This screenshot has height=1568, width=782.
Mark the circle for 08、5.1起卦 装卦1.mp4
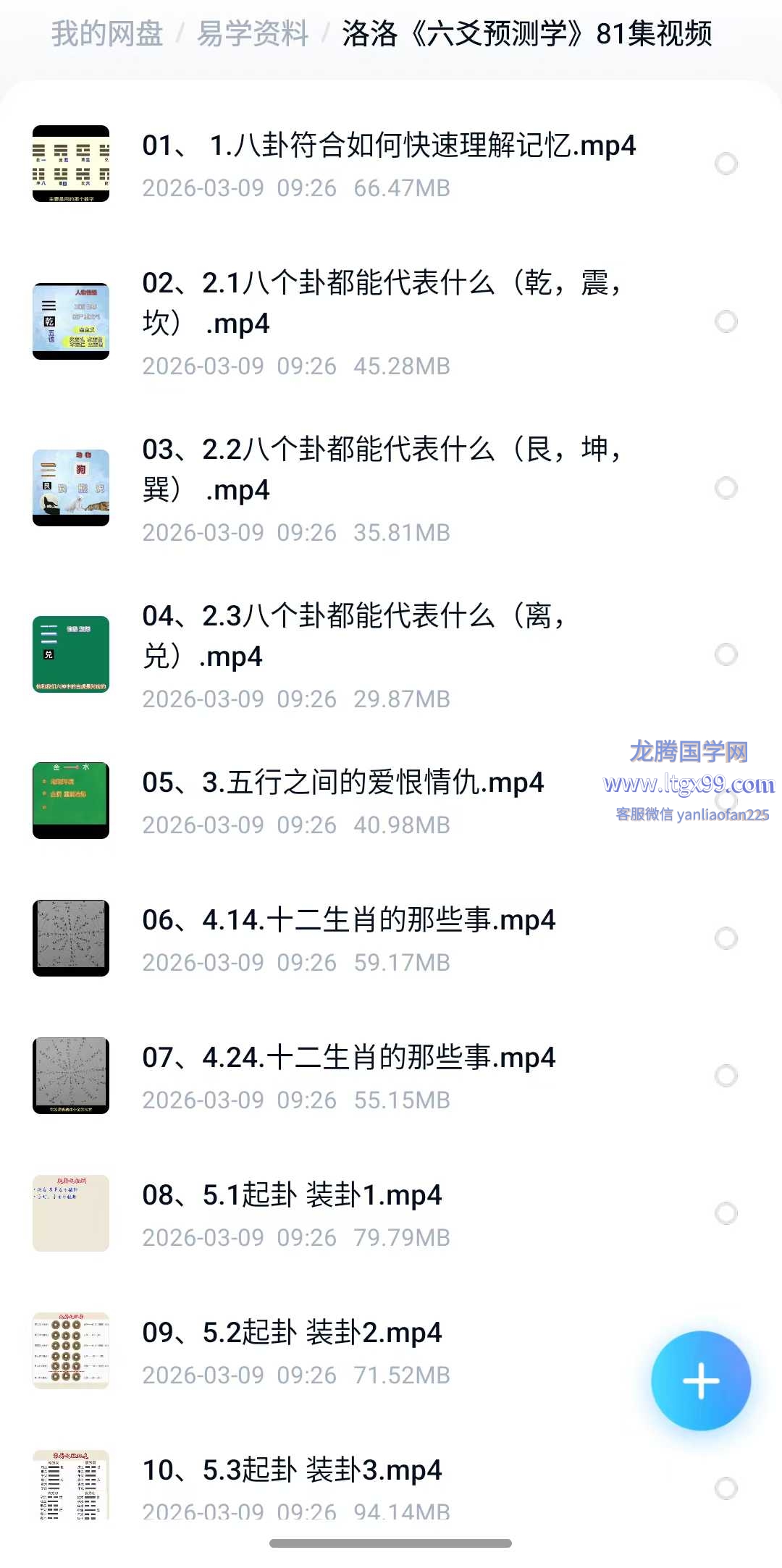(726, 1213)
